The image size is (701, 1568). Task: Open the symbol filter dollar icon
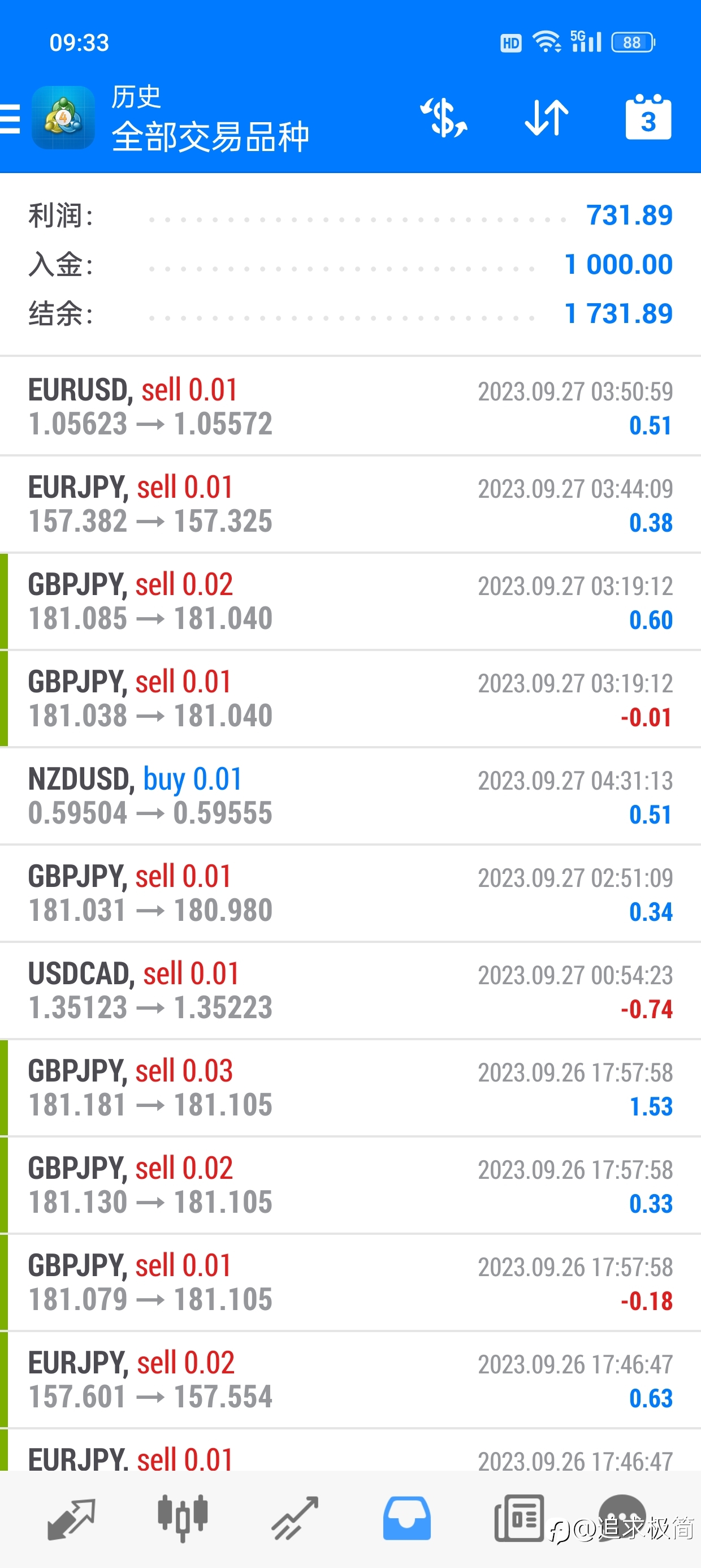click(x=444, y=118)
